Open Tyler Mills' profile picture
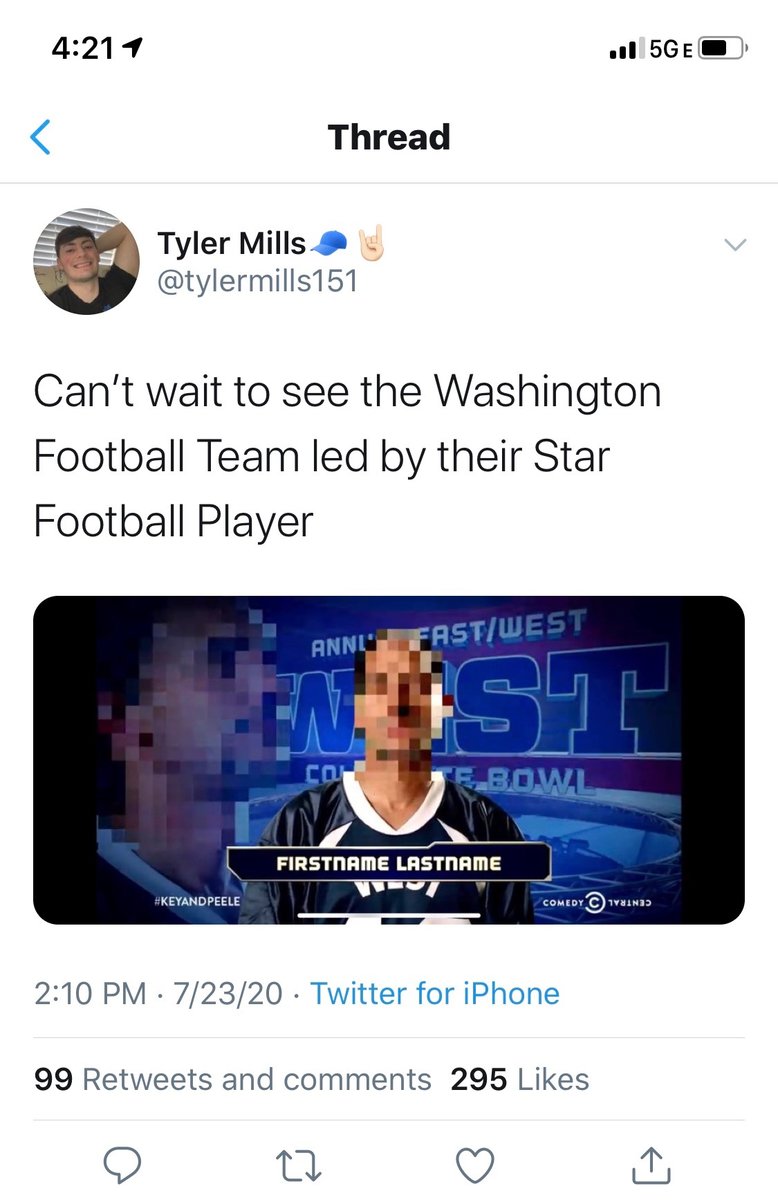Screen dimensions: 778x1200 pyautogui.click(x=86, y=262)
